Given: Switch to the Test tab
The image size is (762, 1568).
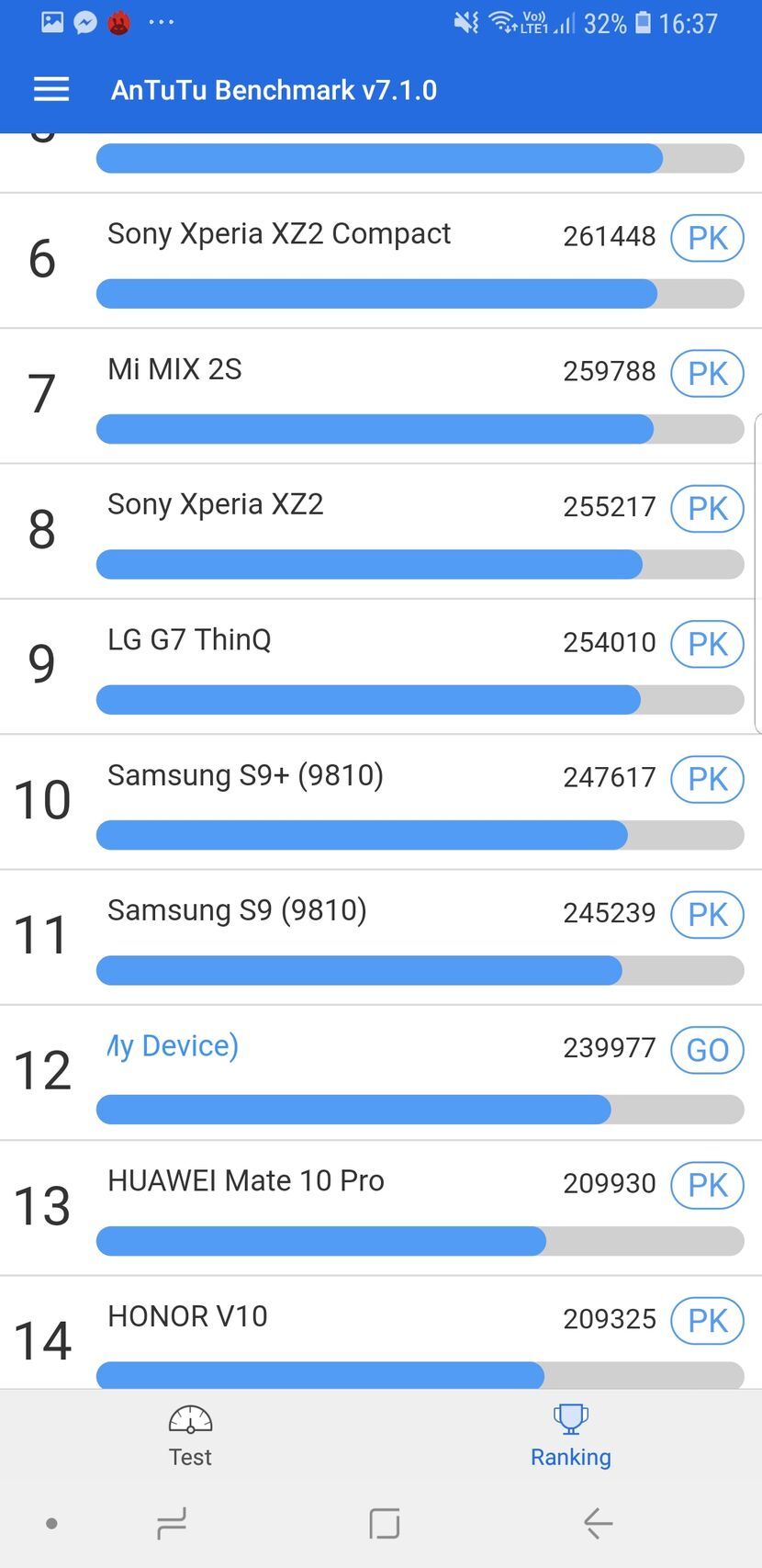Looking at the screenshot, I should [189, 1435].
